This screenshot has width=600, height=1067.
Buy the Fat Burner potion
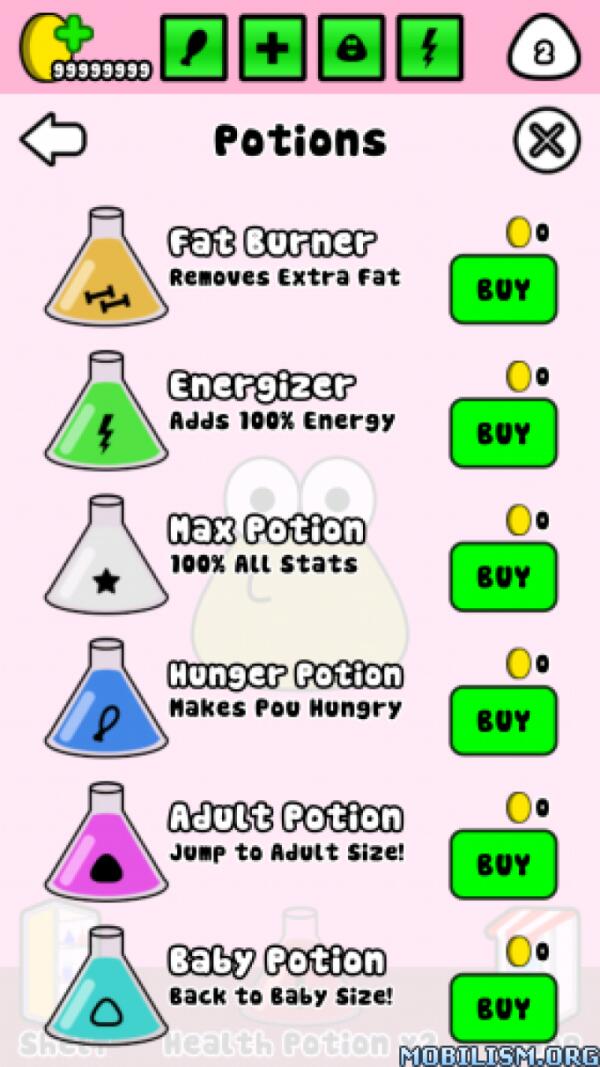tap(503, 289)
